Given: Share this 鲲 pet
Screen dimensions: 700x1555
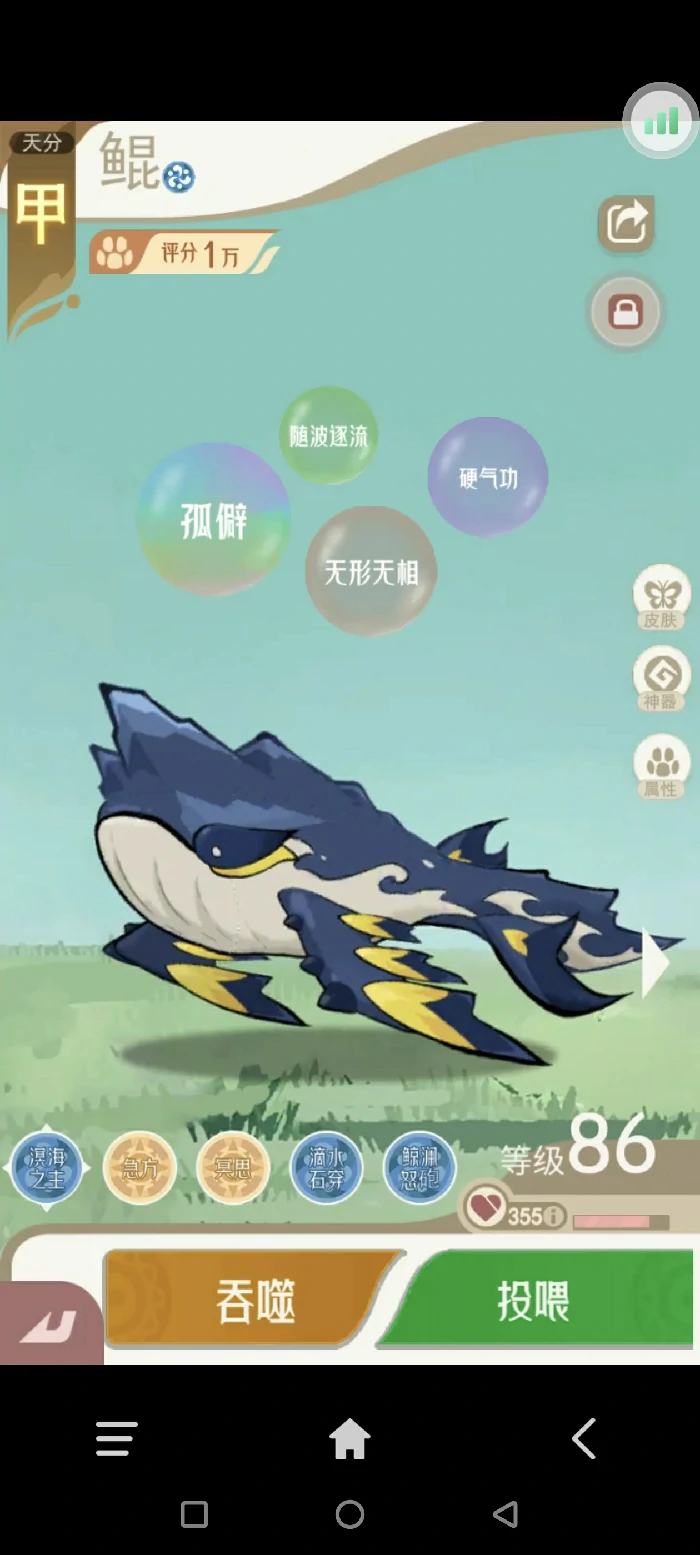Looking at the screenshot, I should pos(626,222).
